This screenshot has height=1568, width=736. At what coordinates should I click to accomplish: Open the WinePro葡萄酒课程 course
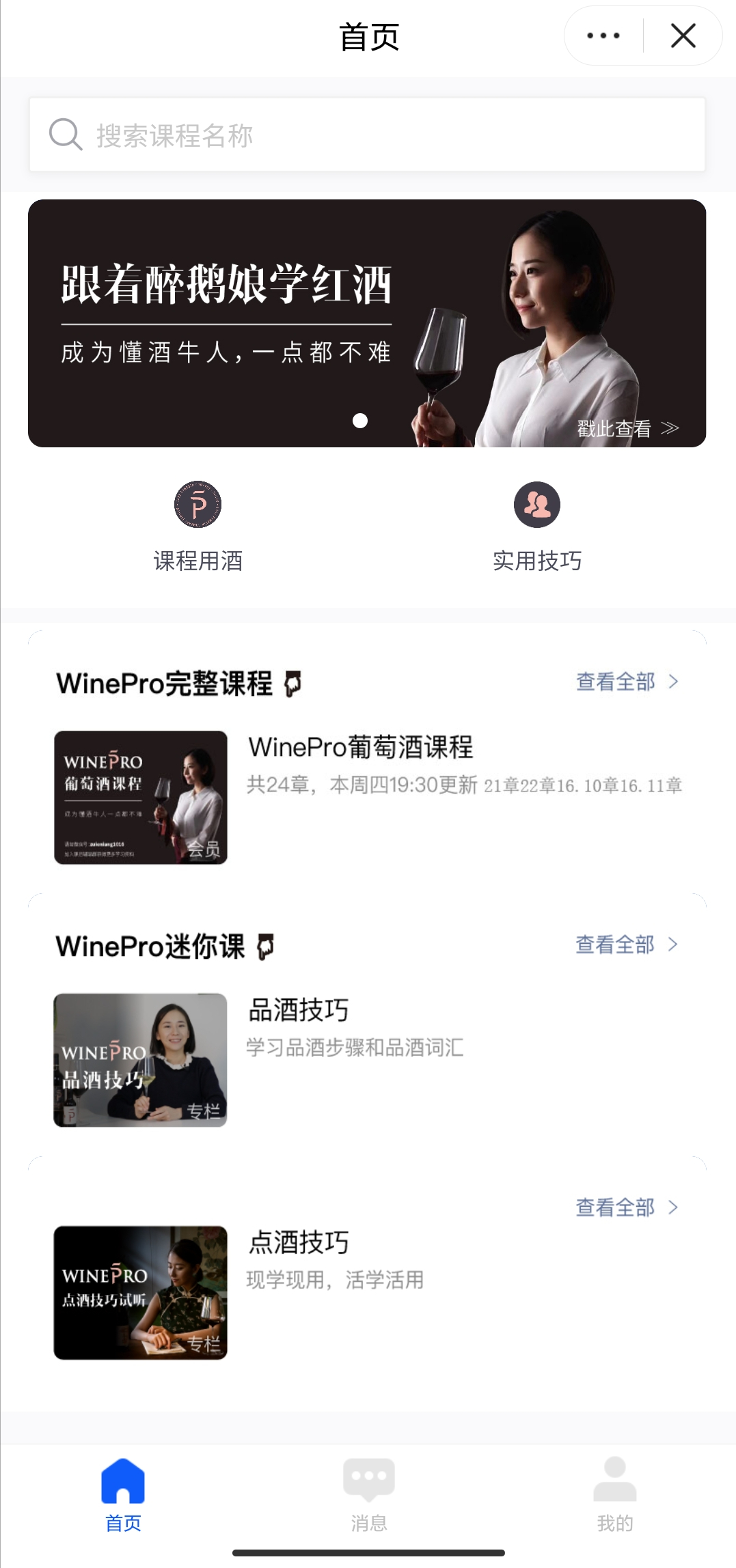tap(367, 797)
